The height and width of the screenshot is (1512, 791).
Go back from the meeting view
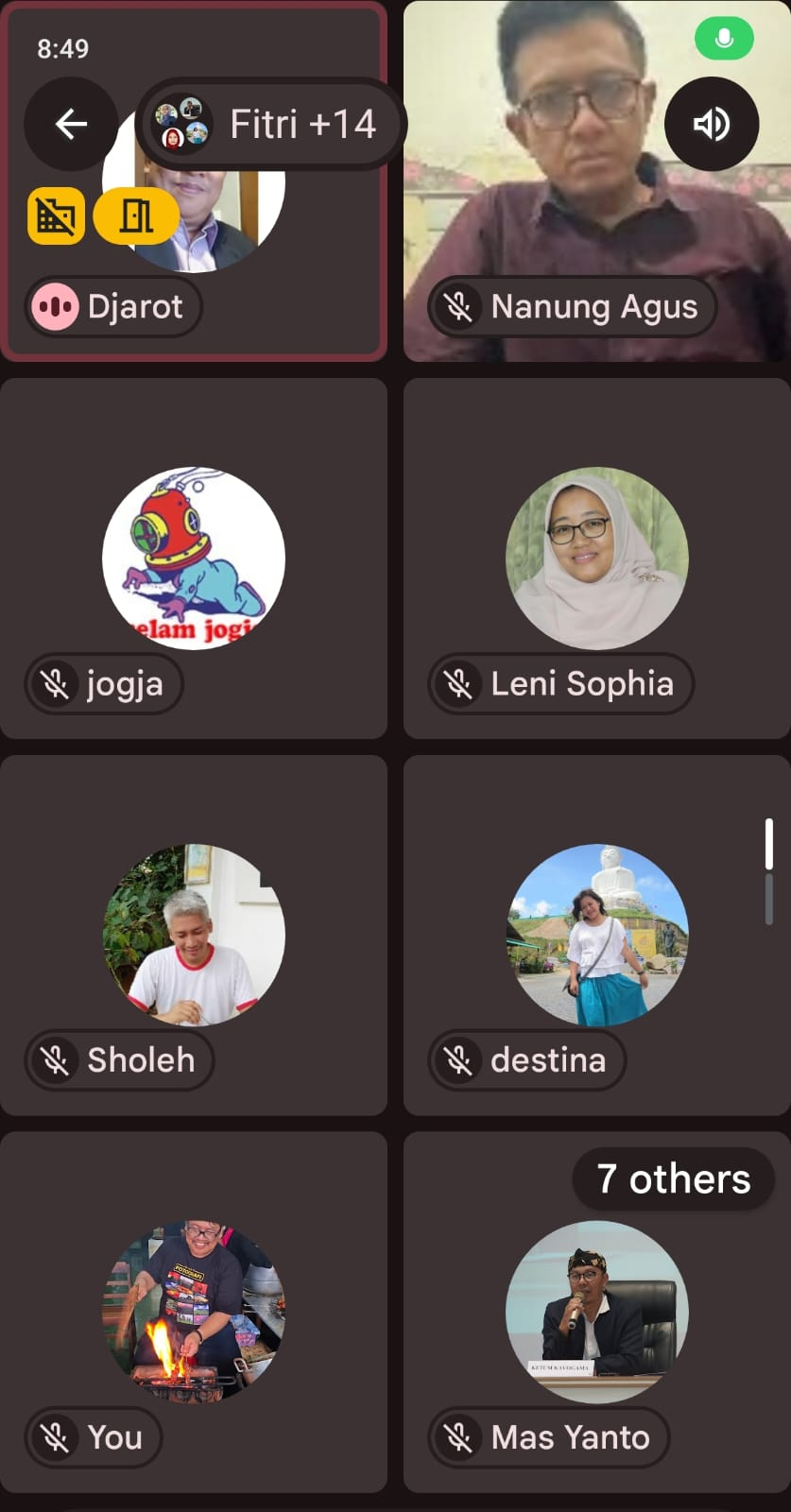coord(71,124)
